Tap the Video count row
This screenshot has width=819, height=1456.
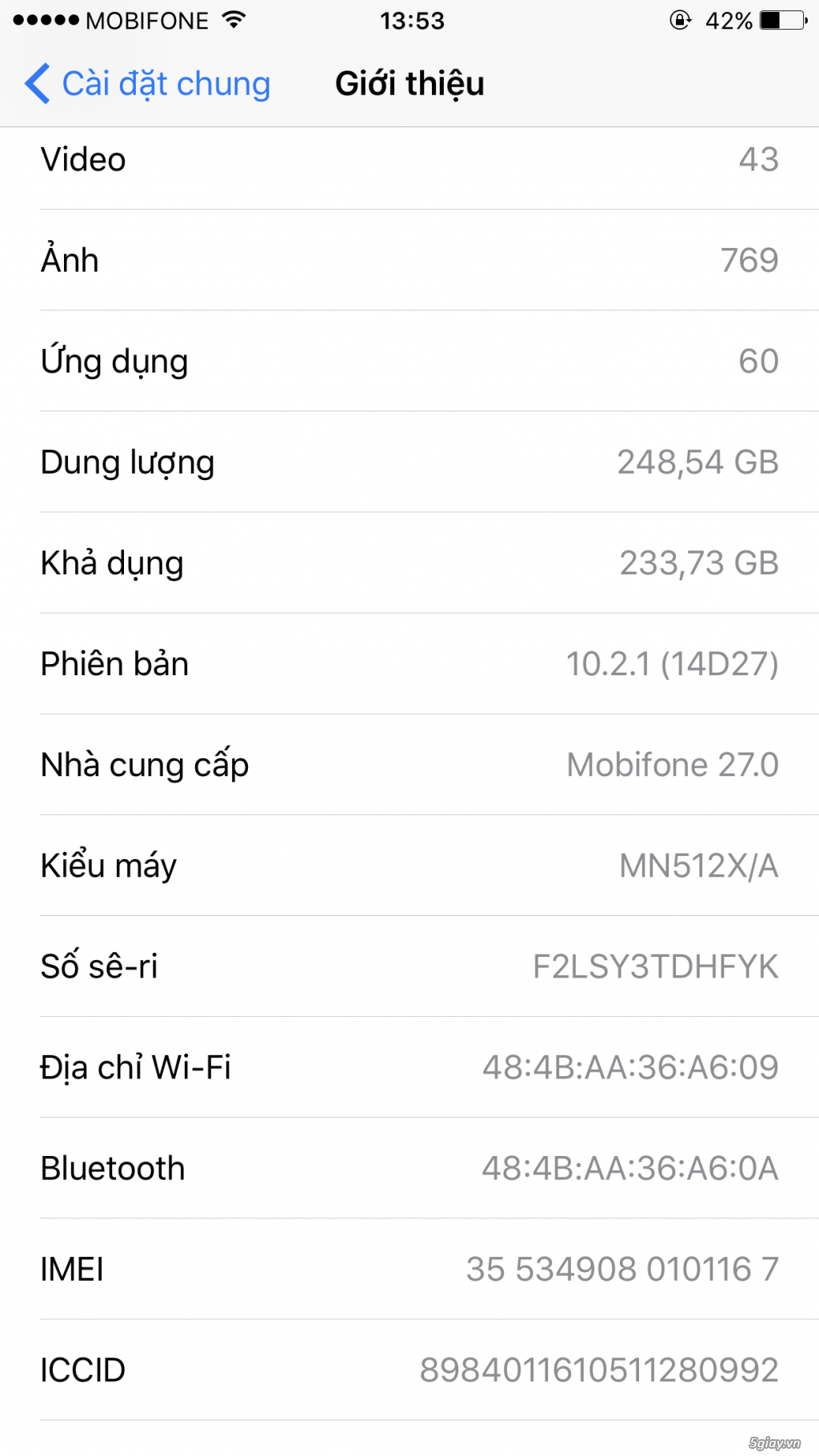point(409,159)
